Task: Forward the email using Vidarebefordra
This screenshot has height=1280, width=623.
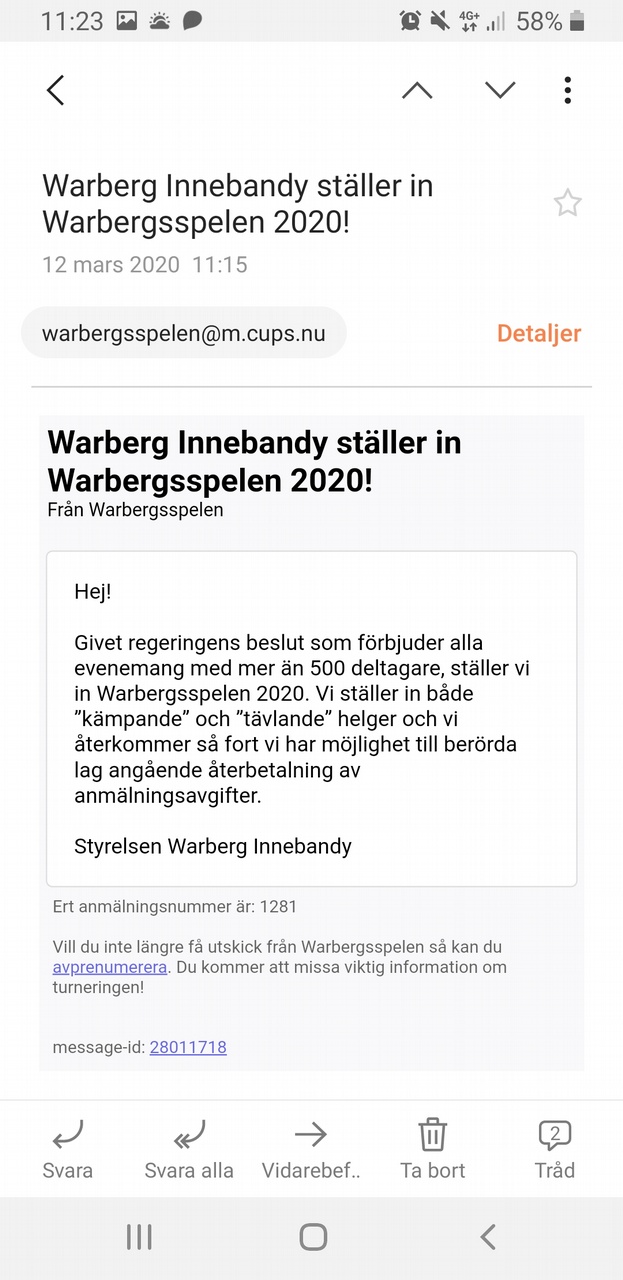Action: (x=311, y=1149)
